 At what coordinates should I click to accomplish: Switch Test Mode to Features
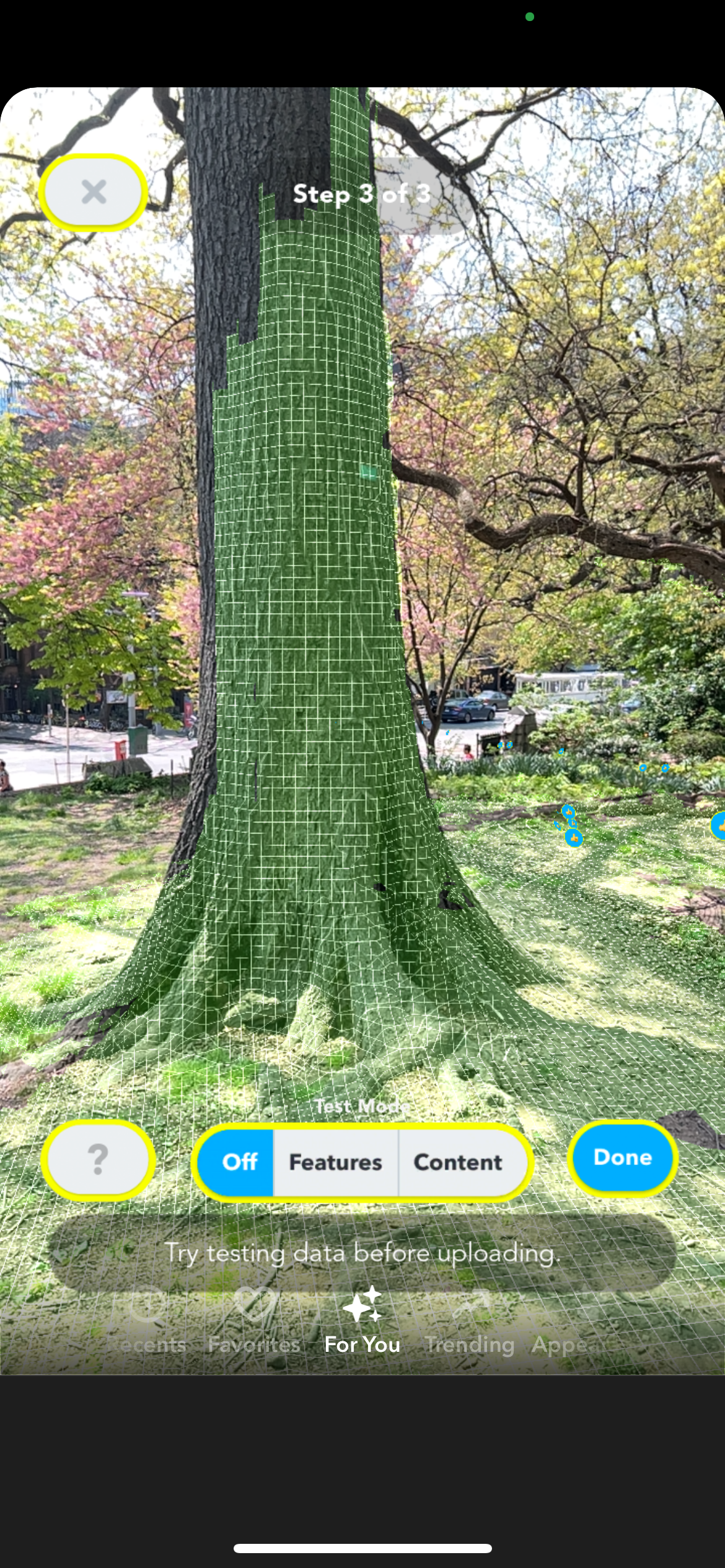coord(335,1162)
